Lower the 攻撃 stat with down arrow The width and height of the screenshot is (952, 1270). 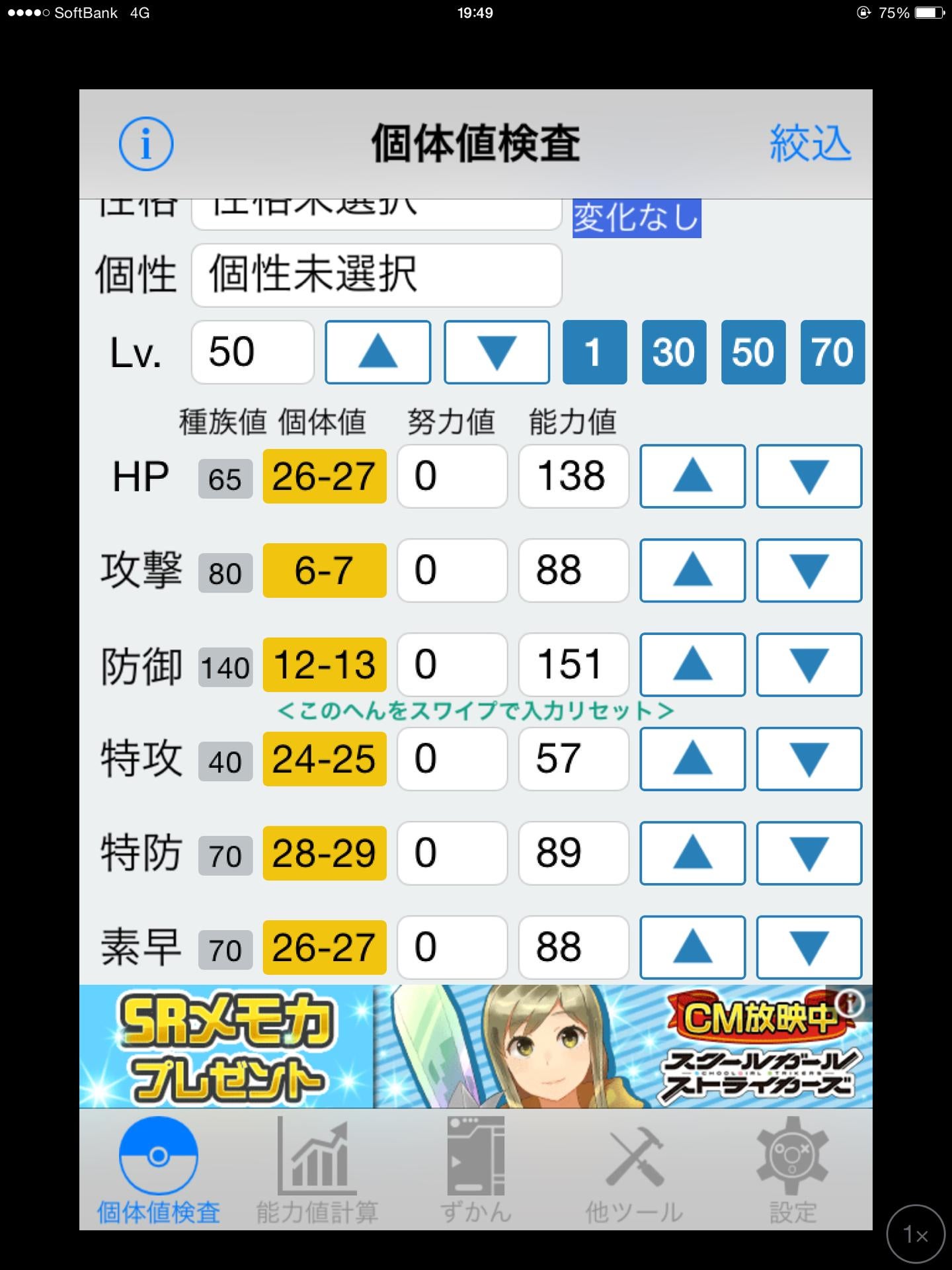coord(809,570)
